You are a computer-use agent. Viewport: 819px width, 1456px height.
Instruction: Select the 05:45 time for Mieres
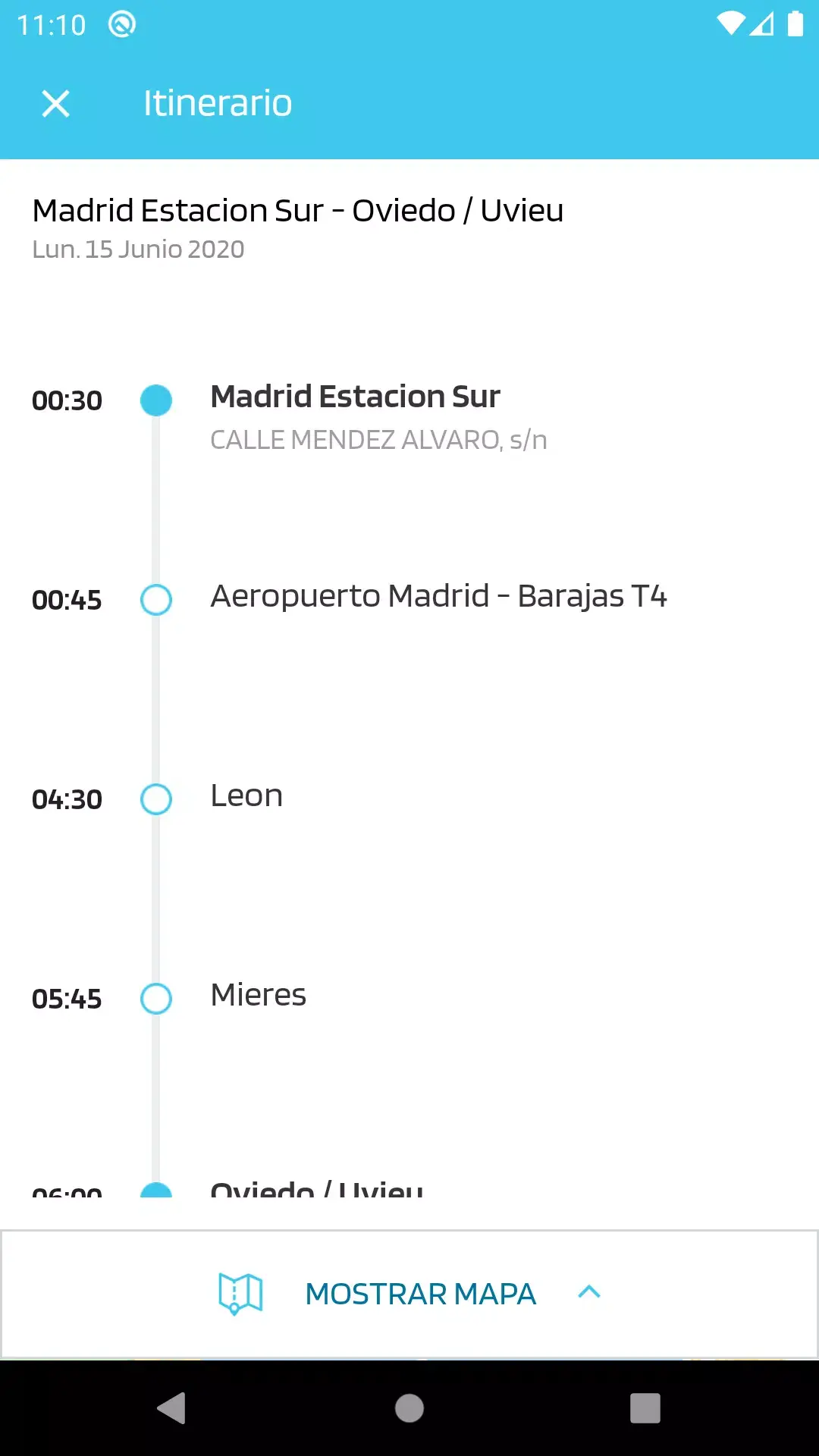click(x=67, y=999)
